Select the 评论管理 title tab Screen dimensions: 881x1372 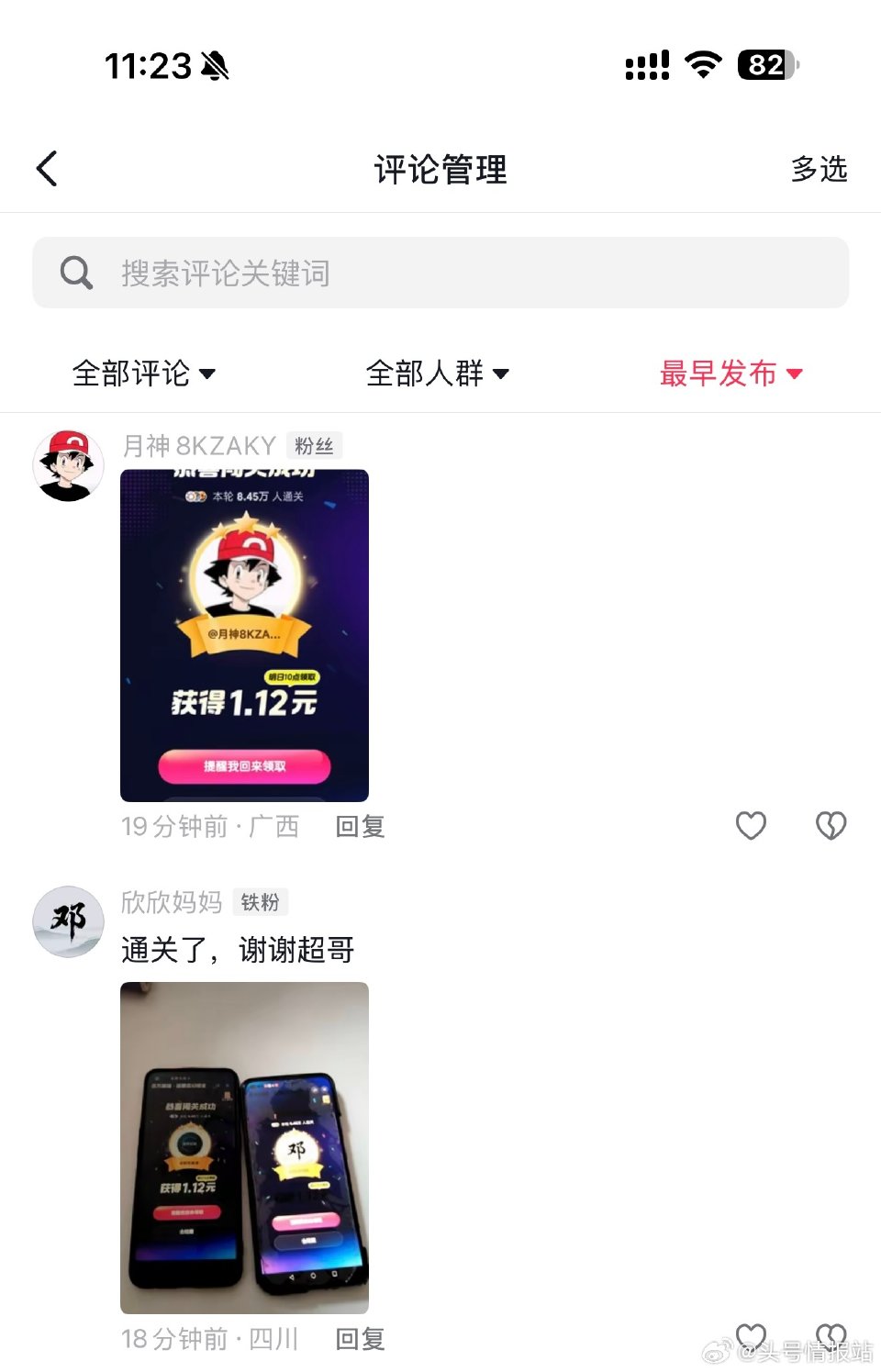pyautogui.click(x=440, y=169)
